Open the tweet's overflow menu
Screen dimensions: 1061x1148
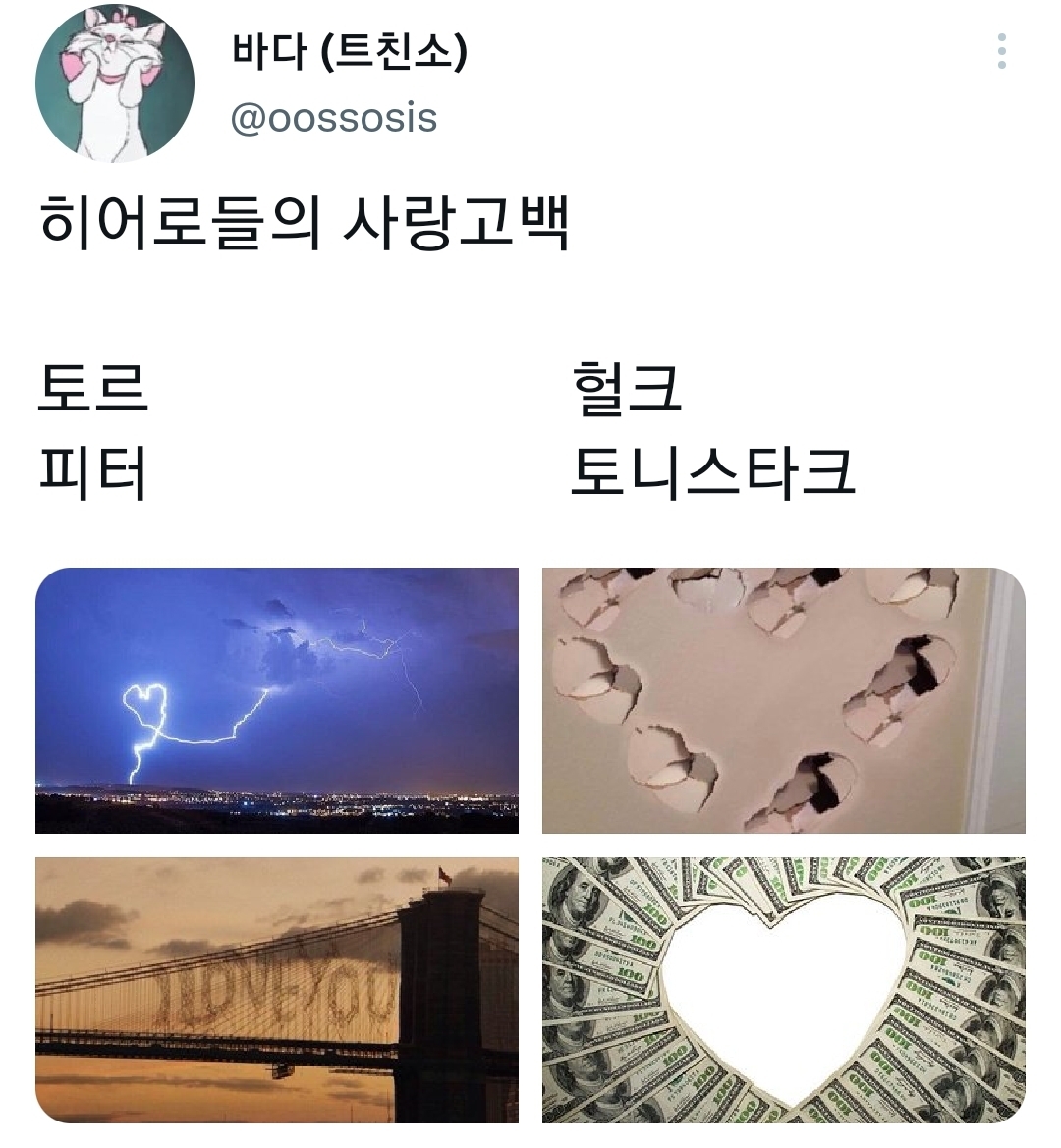tap(1001, 51)
